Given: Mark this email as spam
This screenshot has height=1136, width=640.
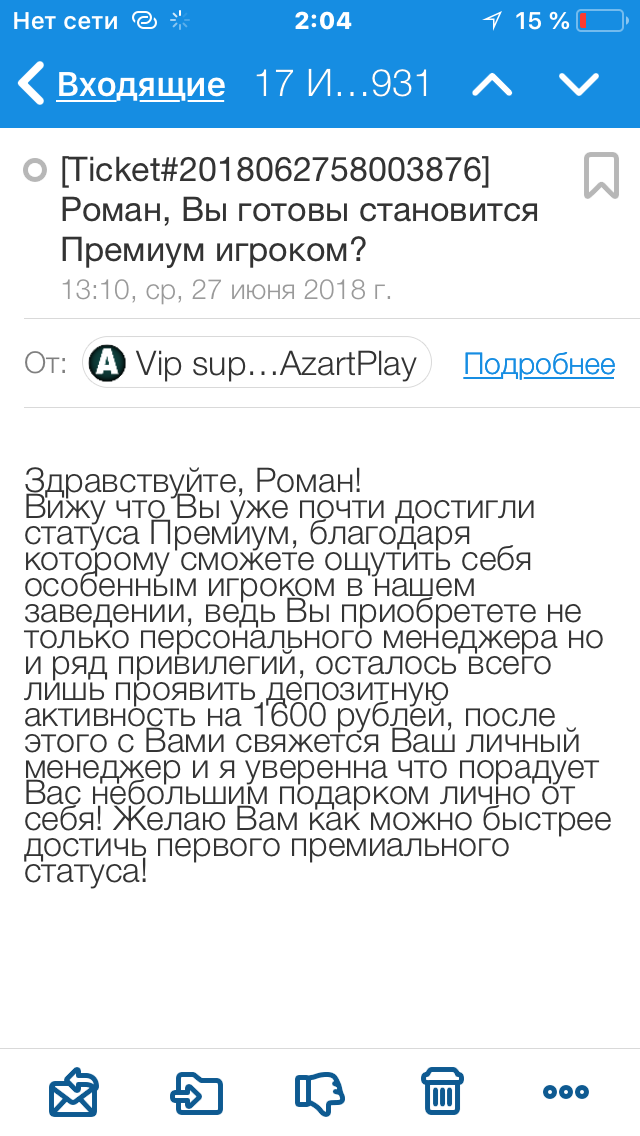Looking at the screenshot, I should pyautogui.click(x=320, y=1093).
